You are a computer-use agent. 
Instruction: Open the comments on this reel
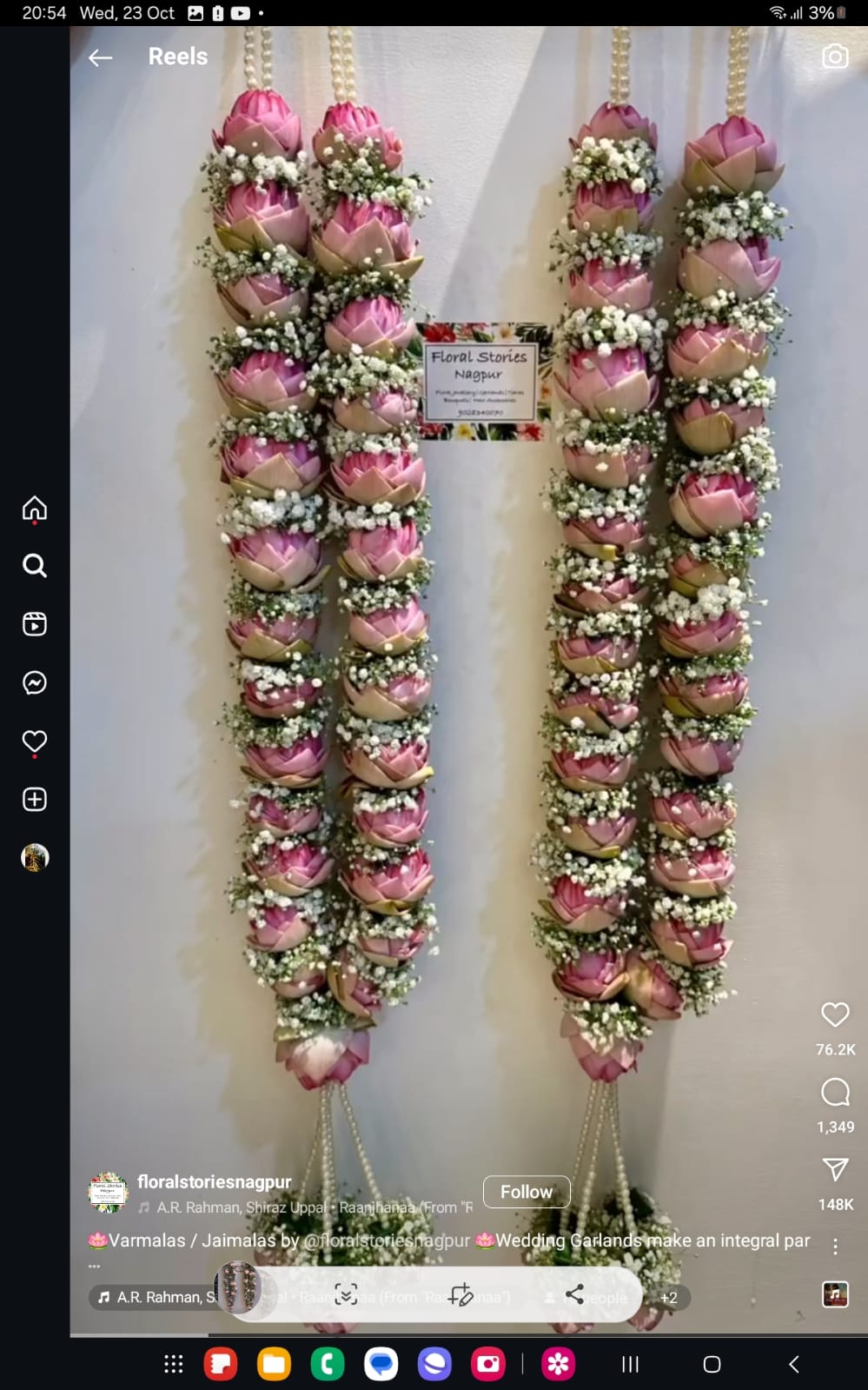coord(834,1092)
